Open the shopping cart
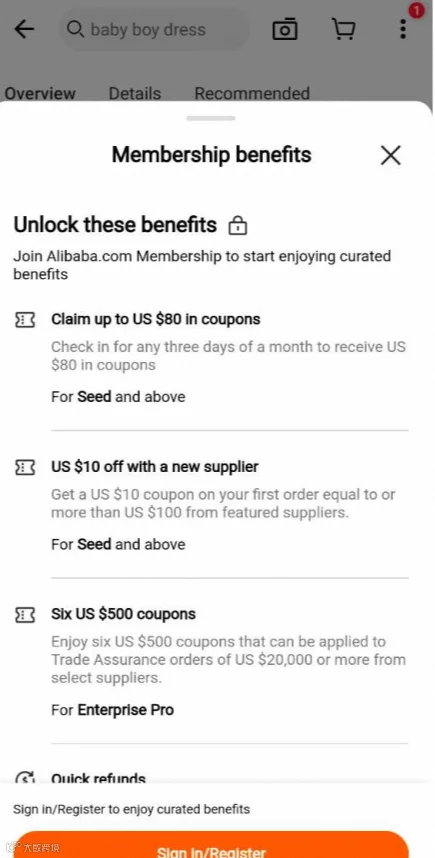This screenshot has height=858, width=435. (344, 29)
